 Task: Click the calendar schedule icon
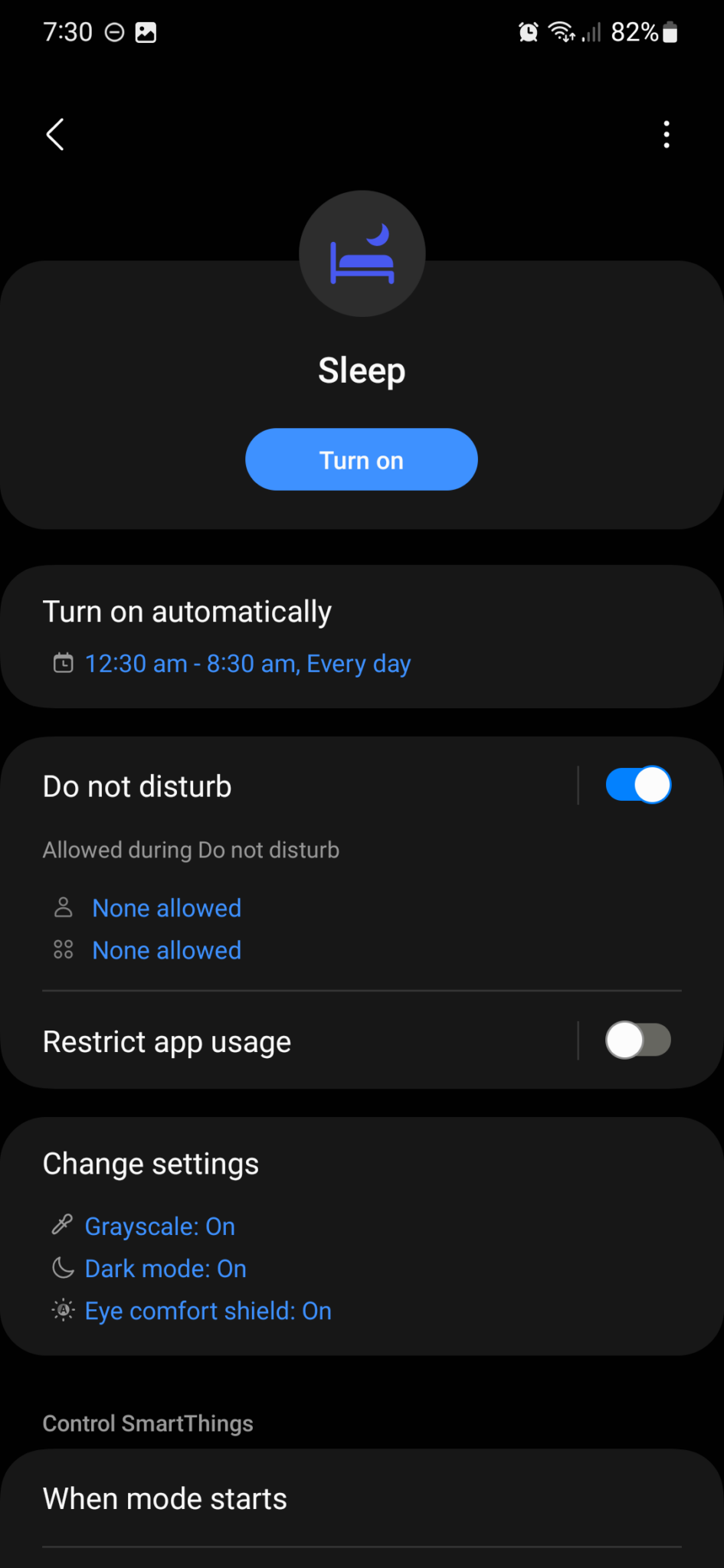(x=64, y=663)
